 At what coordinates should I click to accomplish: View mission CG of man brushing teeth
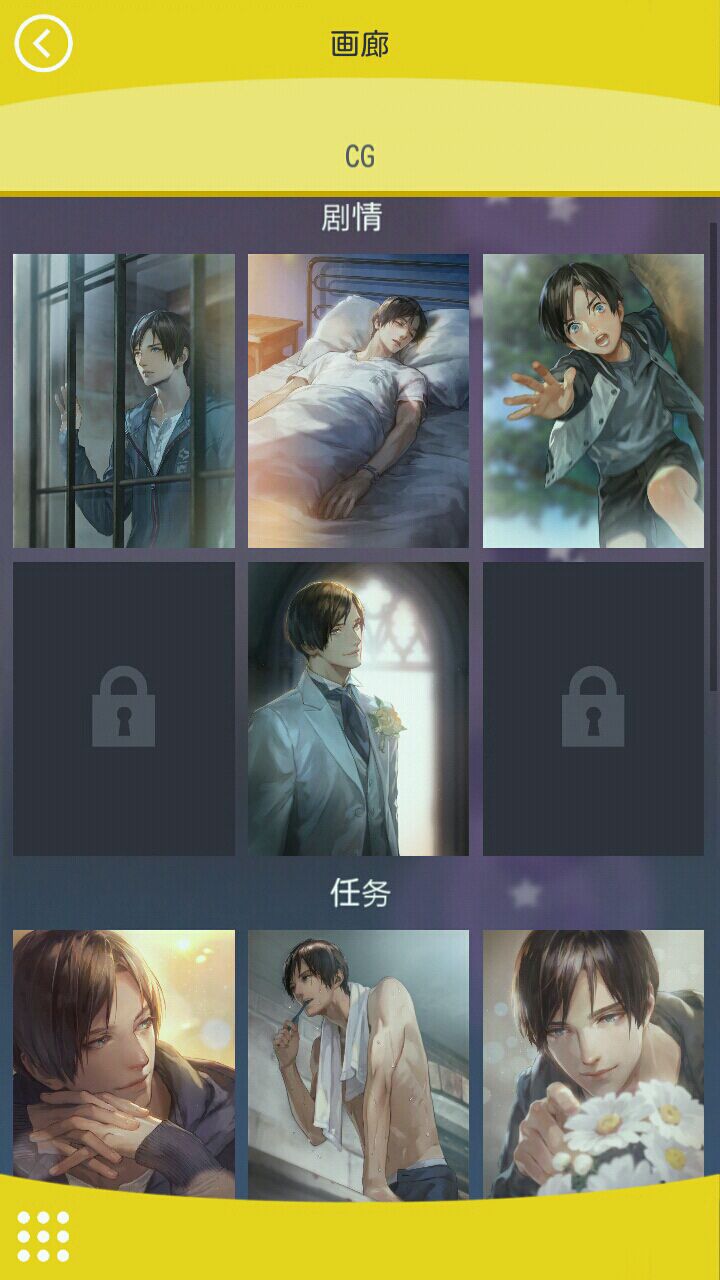[358, 1060]
